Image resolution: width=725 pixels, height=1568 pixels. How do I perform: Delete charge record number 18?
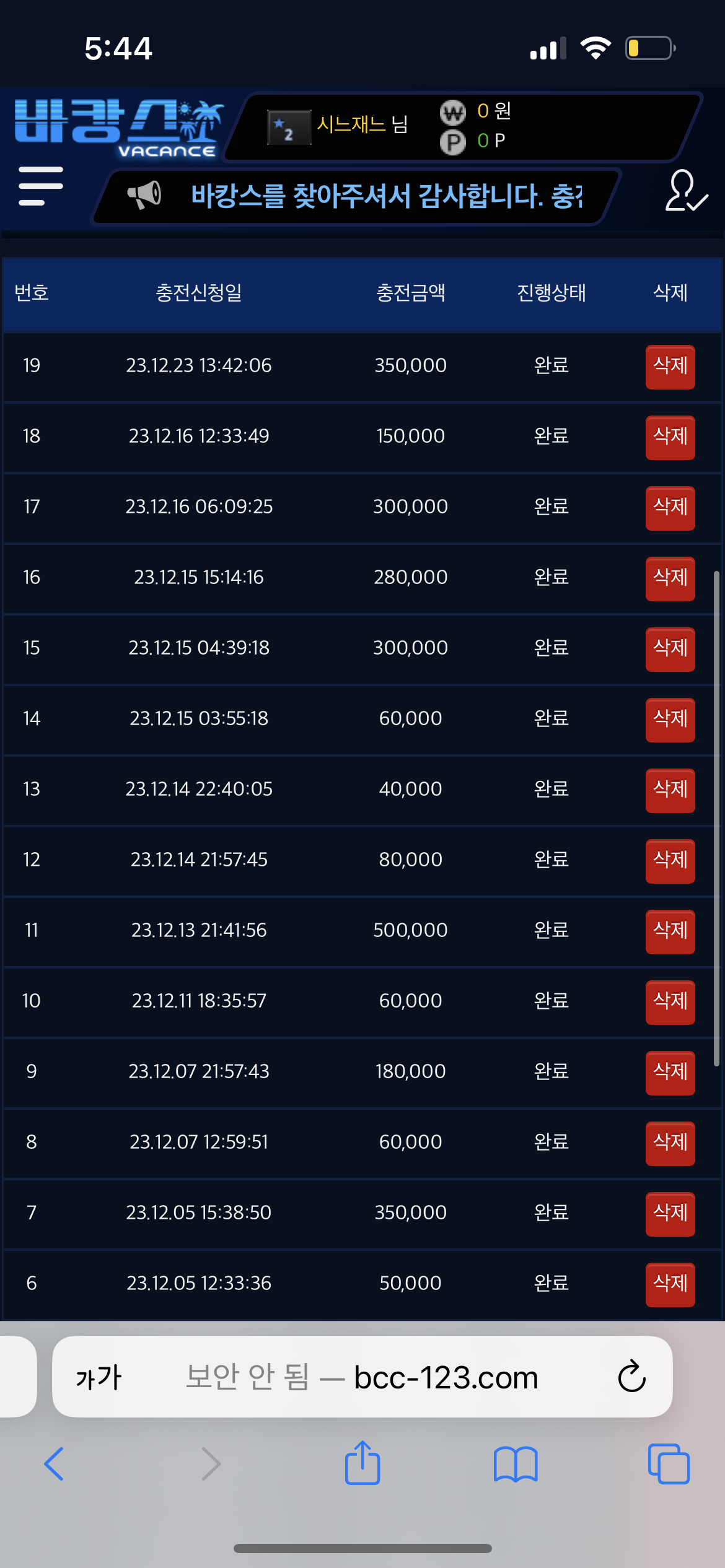pyautogui.click(x=670, y=437)
